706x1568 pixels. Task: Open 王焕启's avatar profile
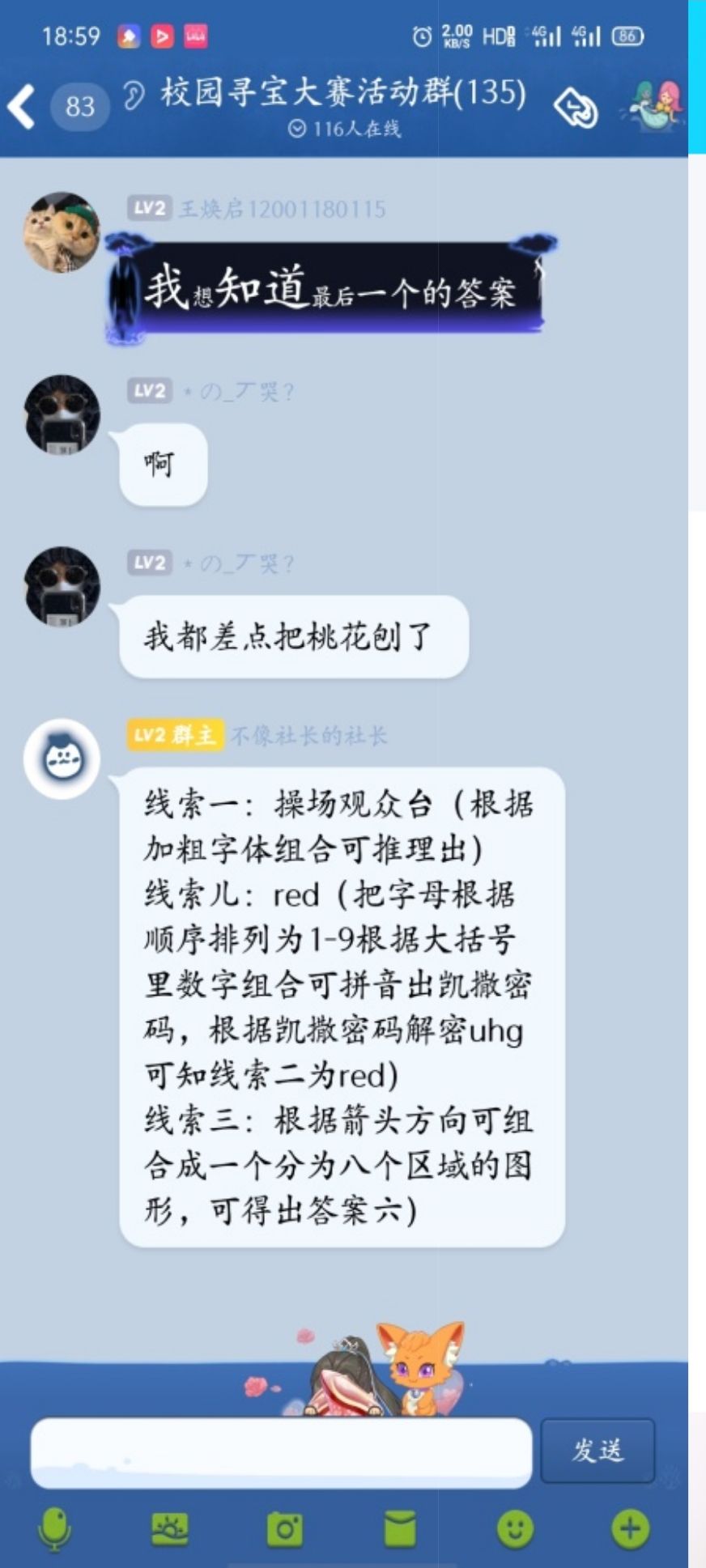62,232
